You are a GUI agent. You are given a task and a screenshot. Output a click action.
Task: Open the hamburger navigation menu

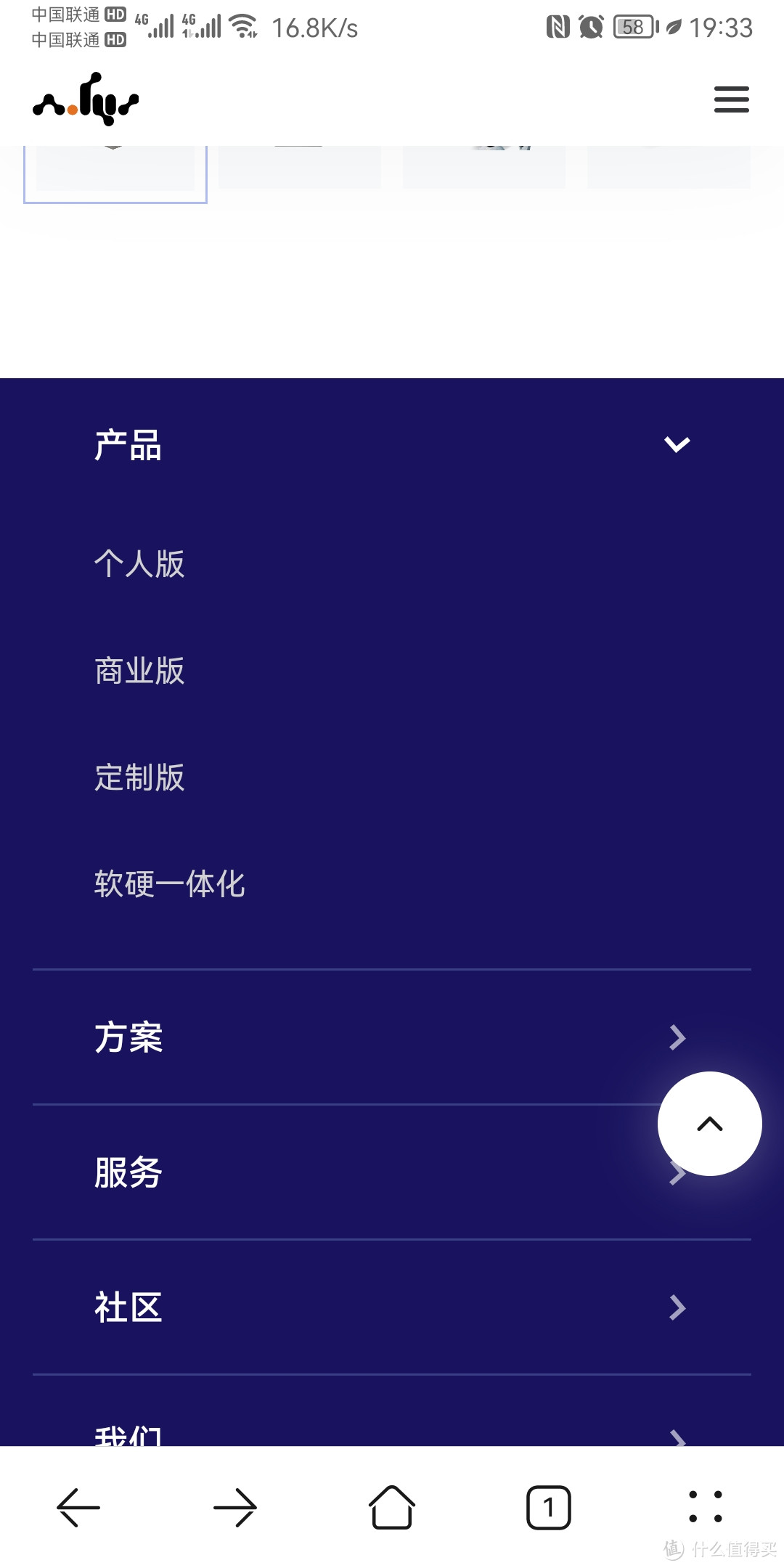point(731,99)
